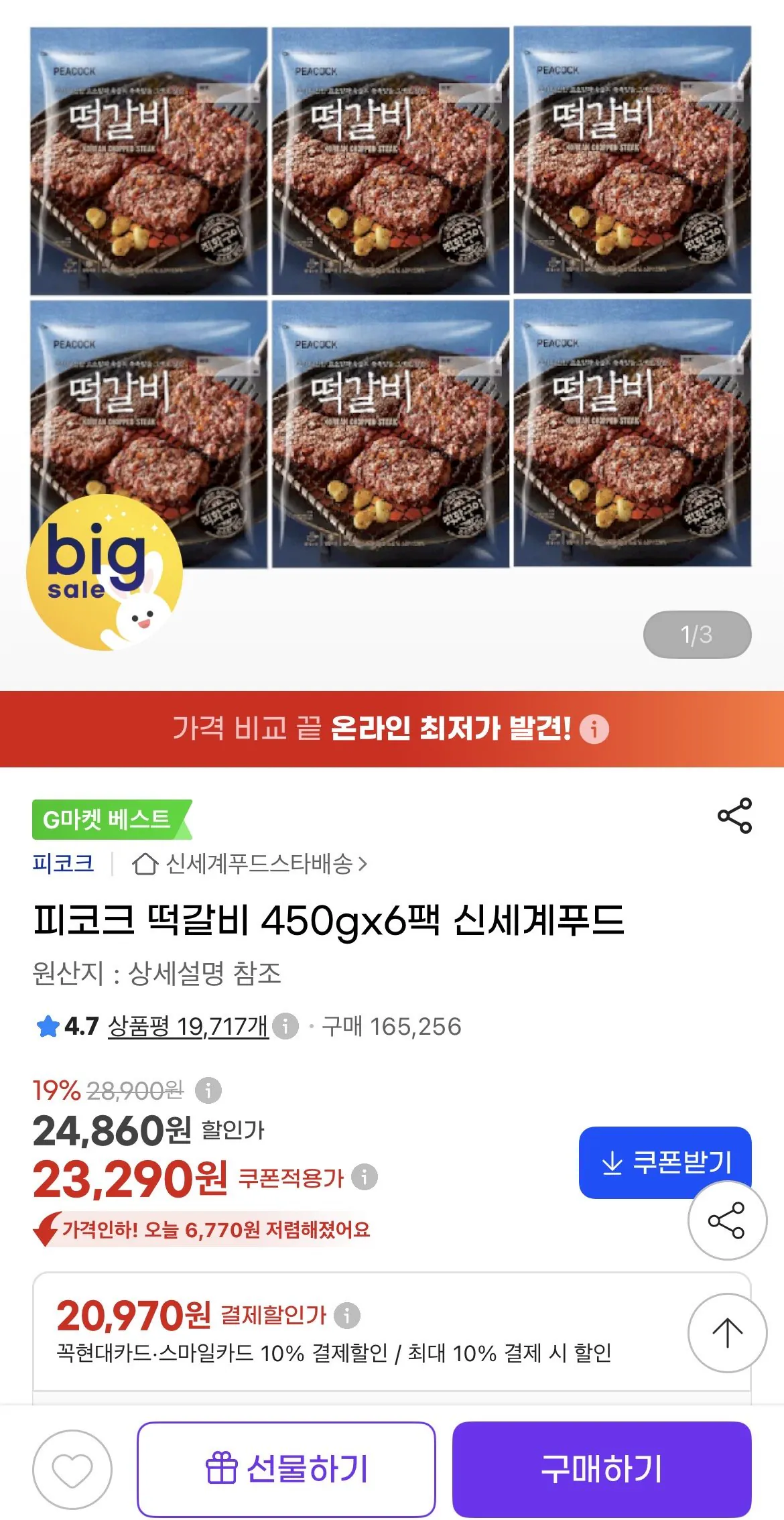Viewport: 784px width, 1520px height.
Task: Jump back to the top with the arrow button
Action: [727, 1333]
